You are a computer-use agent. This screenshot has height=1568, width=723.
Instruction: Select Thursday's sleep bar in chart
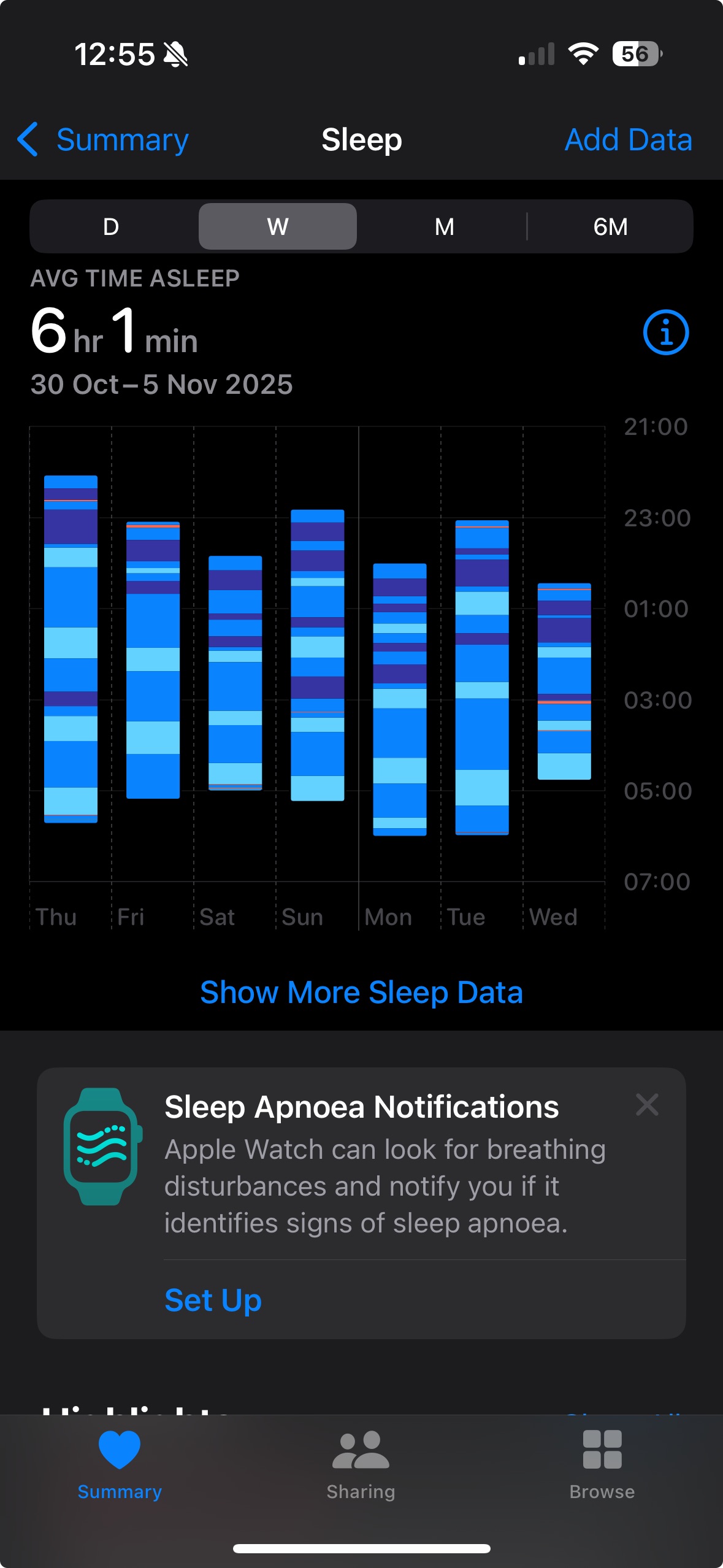[71, 648]
